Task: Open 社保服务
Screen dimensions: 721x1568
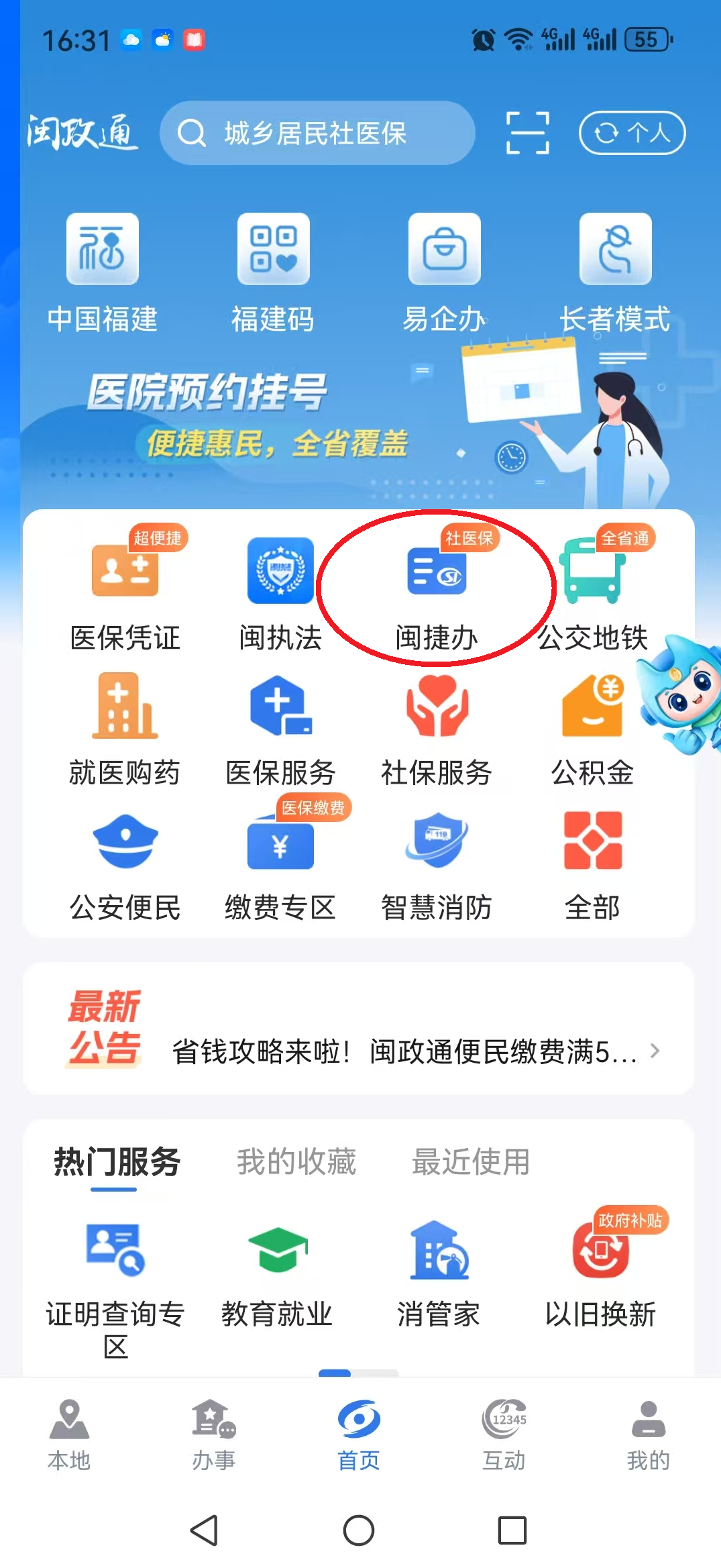Action: (437, 729)
